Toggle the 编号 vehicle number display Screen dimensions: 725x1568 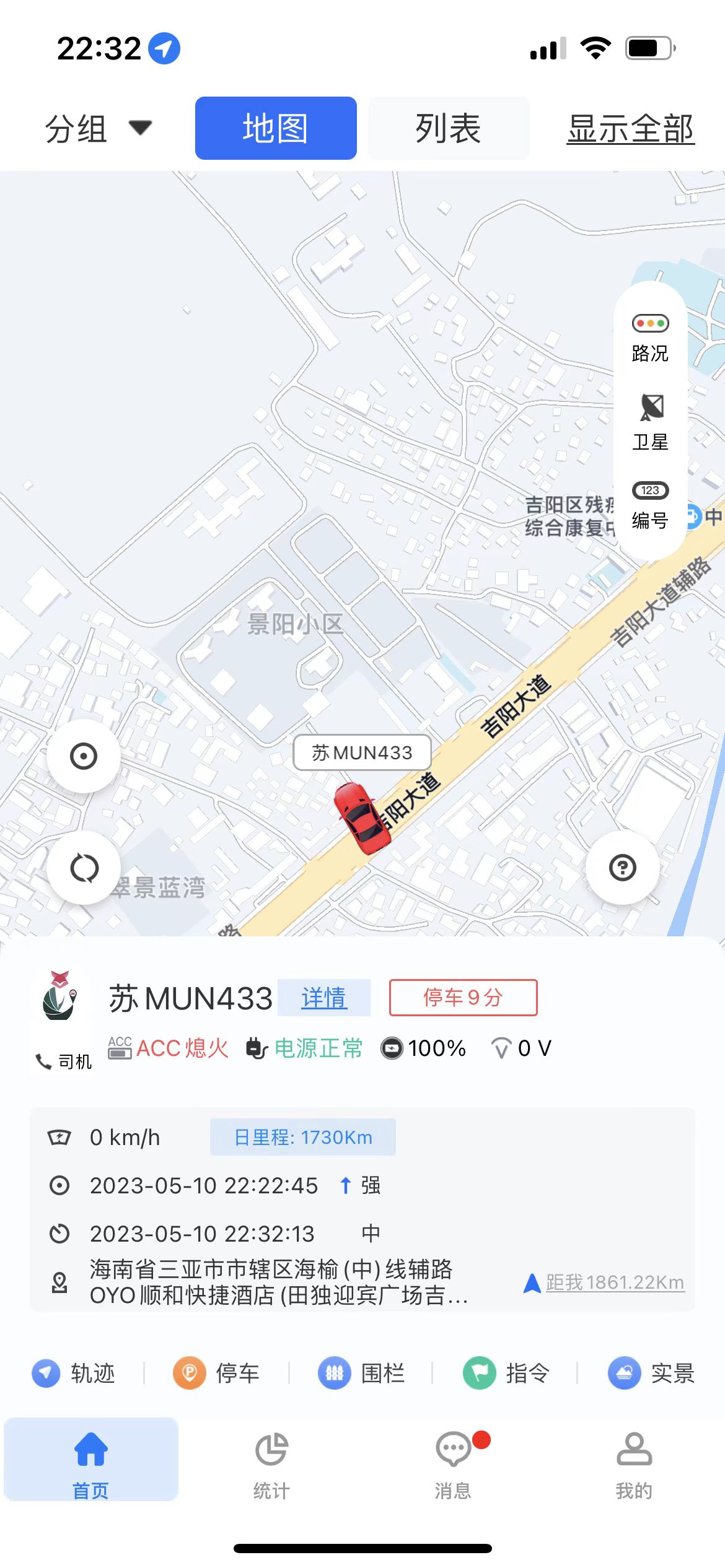point(649,505)
